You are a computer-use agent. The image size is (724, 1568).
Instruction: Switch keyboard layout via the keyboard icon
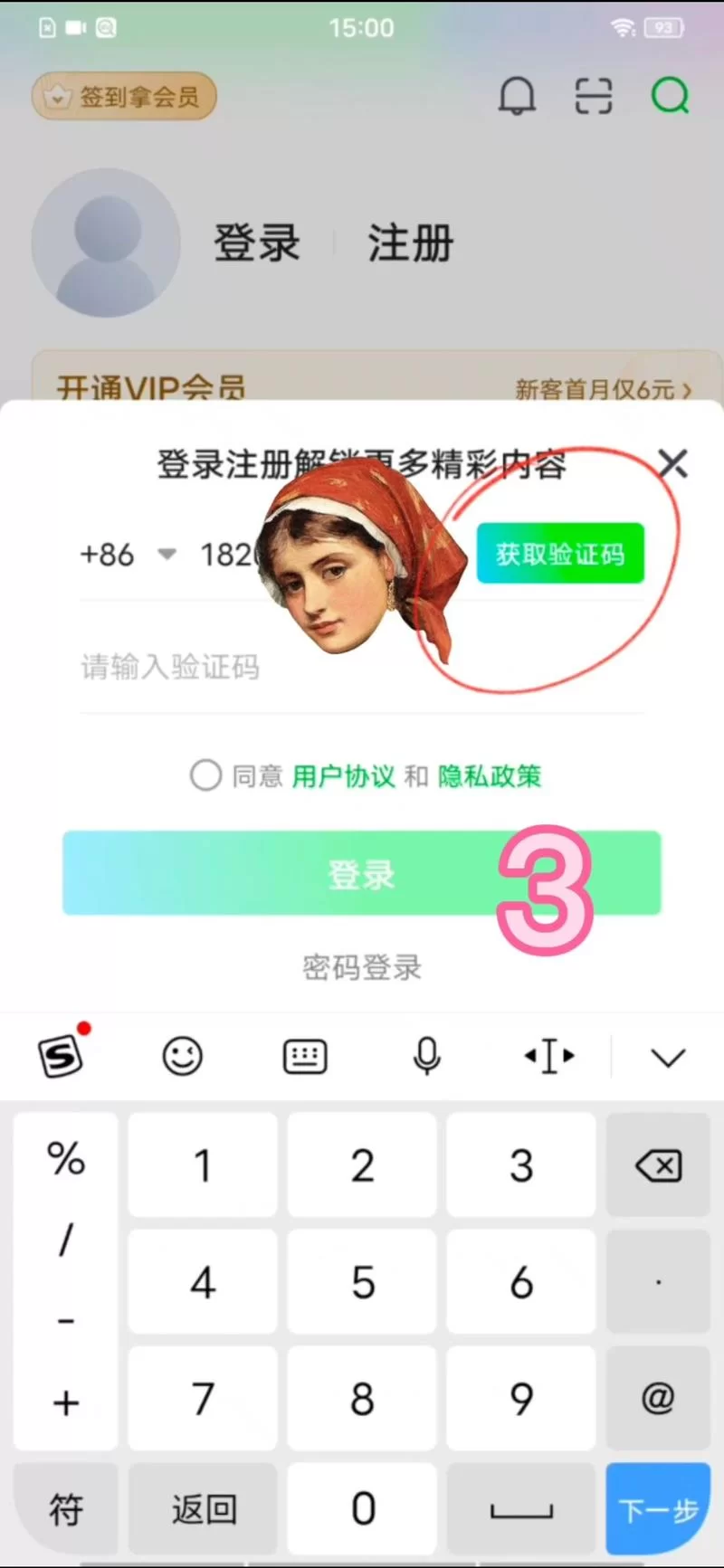click(x=304, y=1056)
